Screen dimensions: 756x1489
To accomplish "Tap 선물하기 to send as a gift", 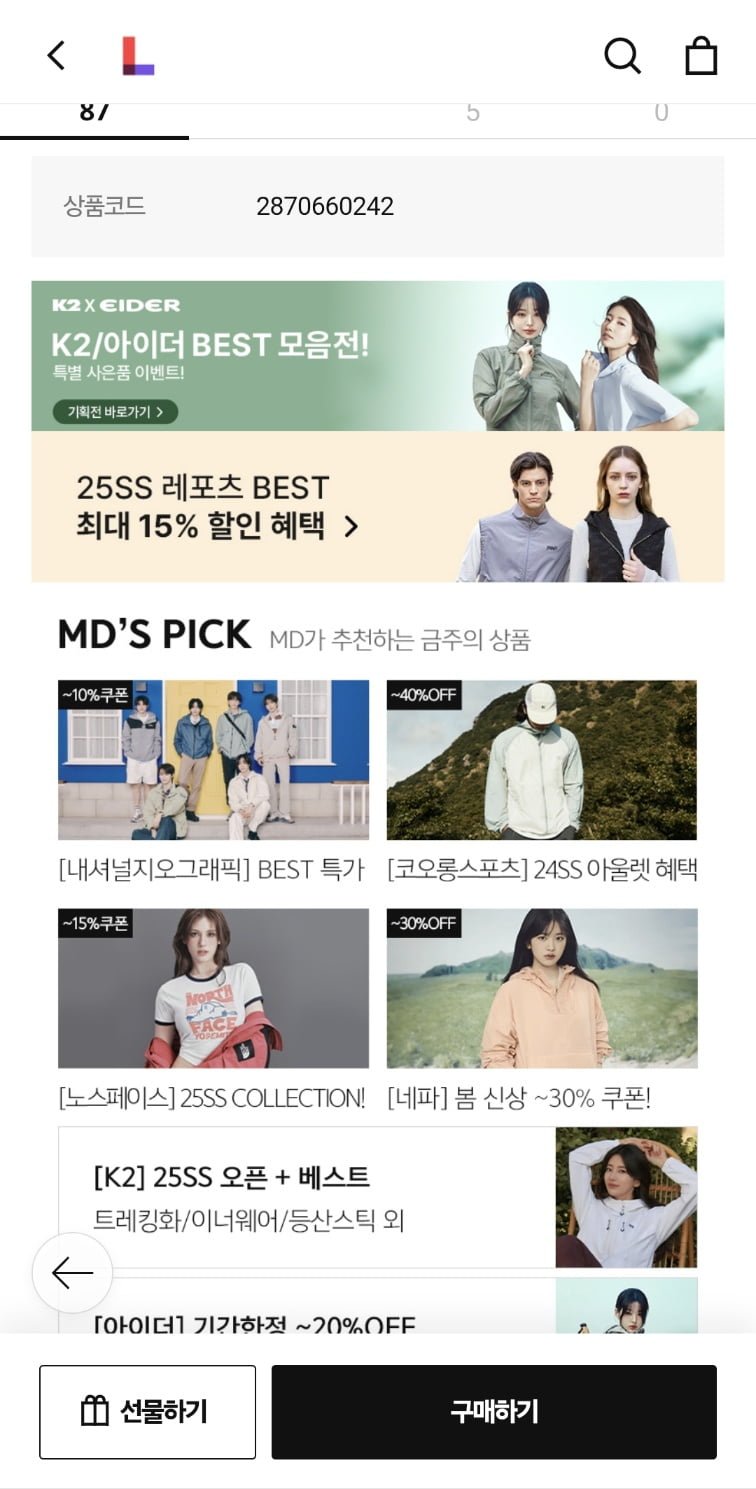I will (x=147, y=1411).
